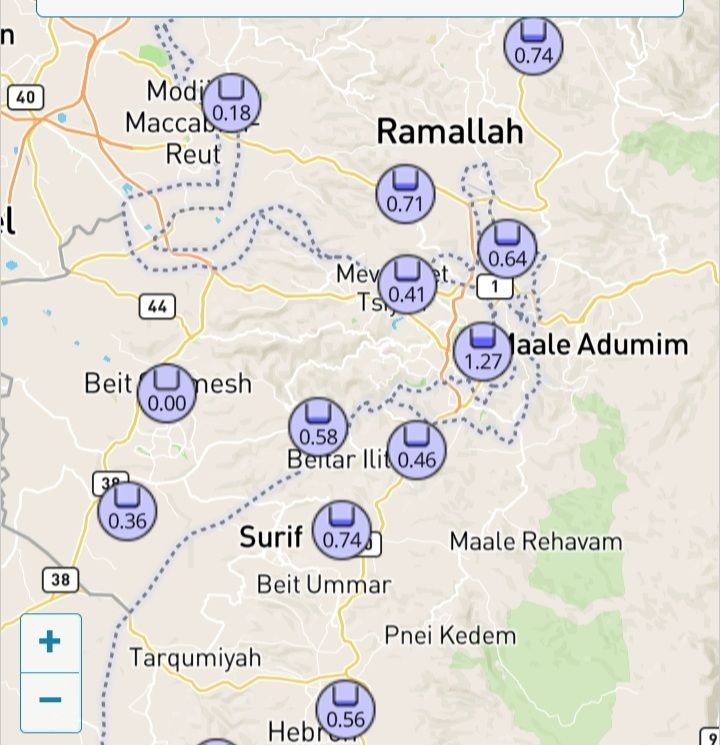Tap the 0.46 rainfall marker
The width and height of the screenshot is (720, 745).
coord(417,450)
